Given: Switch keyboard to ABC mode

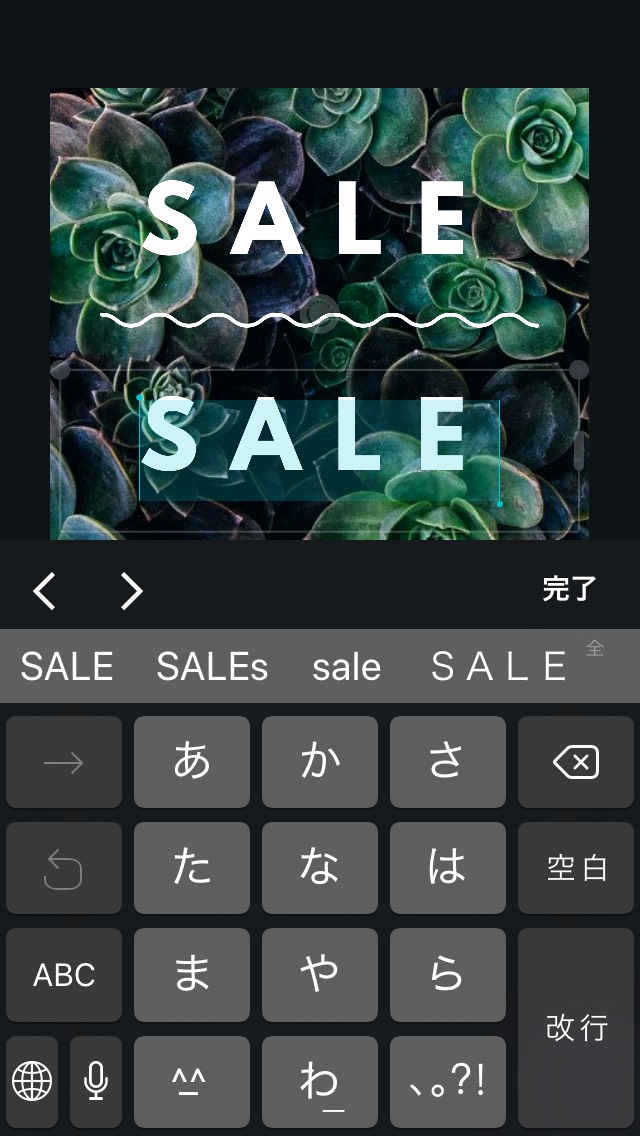Looking at the screenshot, I should (64, 975).
